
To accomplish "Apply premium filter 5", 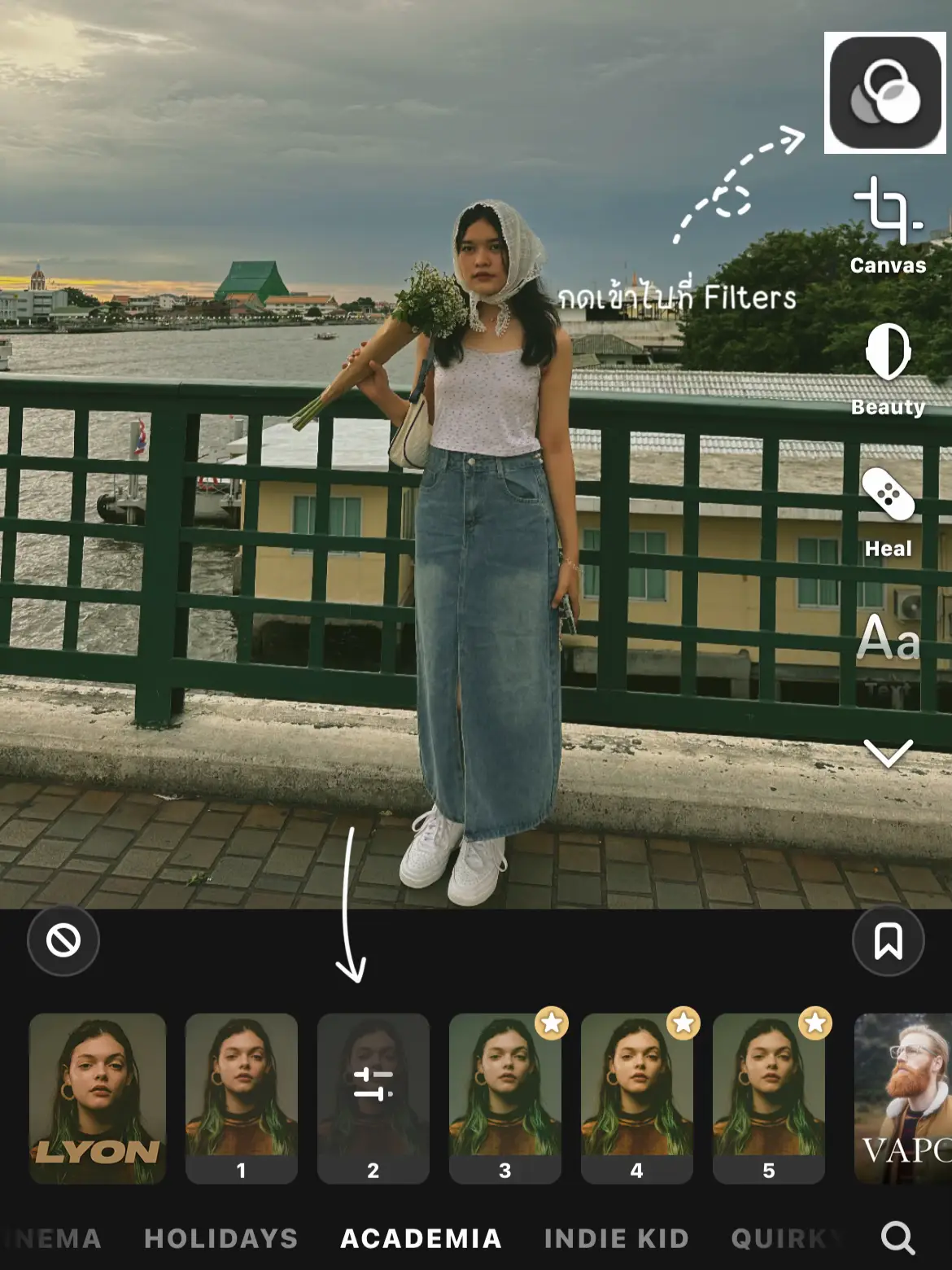I will pos(768,1097).
